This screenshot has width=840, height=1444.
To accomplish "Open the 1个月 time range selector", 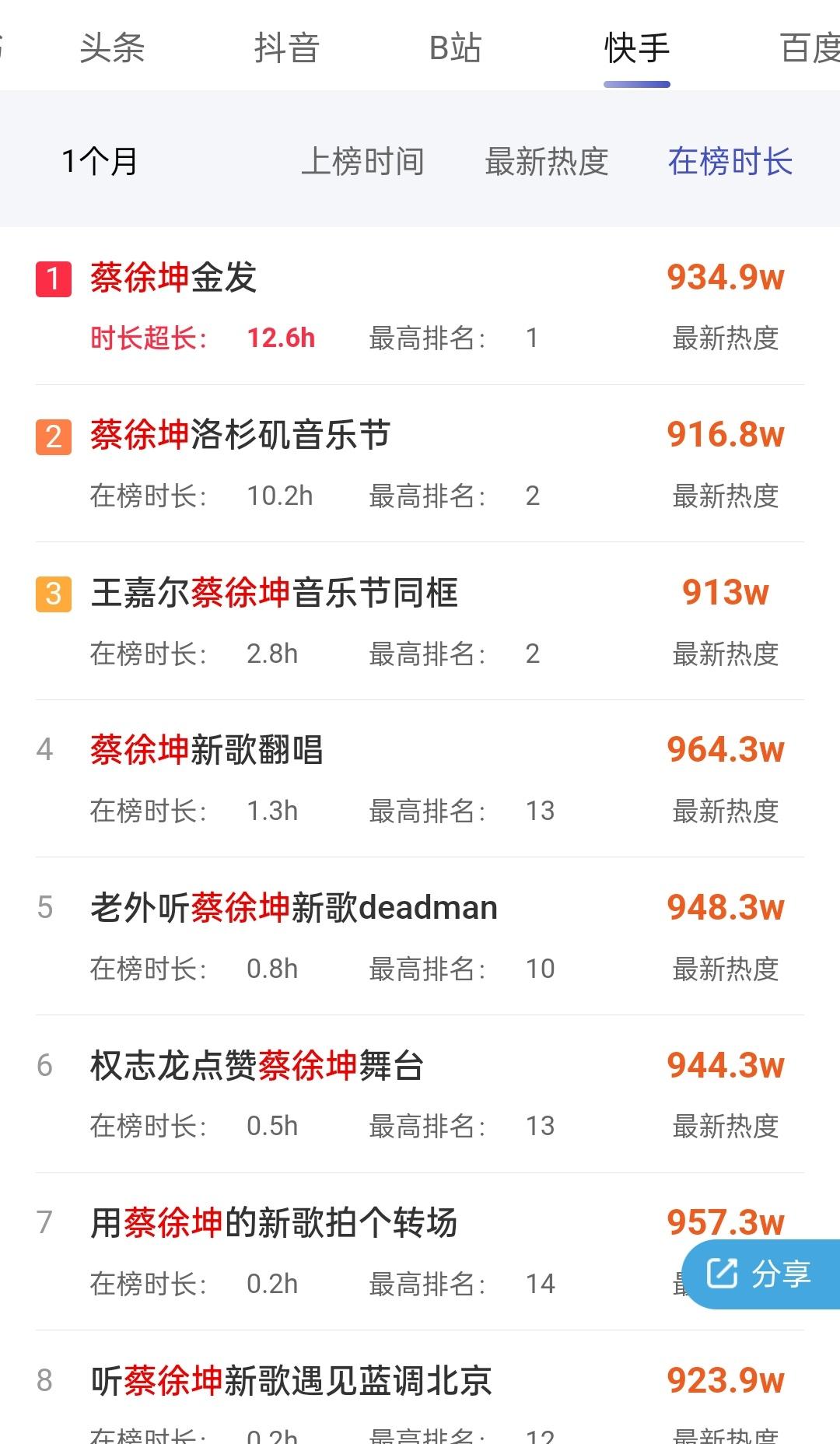I will click(x=100, y=162).
